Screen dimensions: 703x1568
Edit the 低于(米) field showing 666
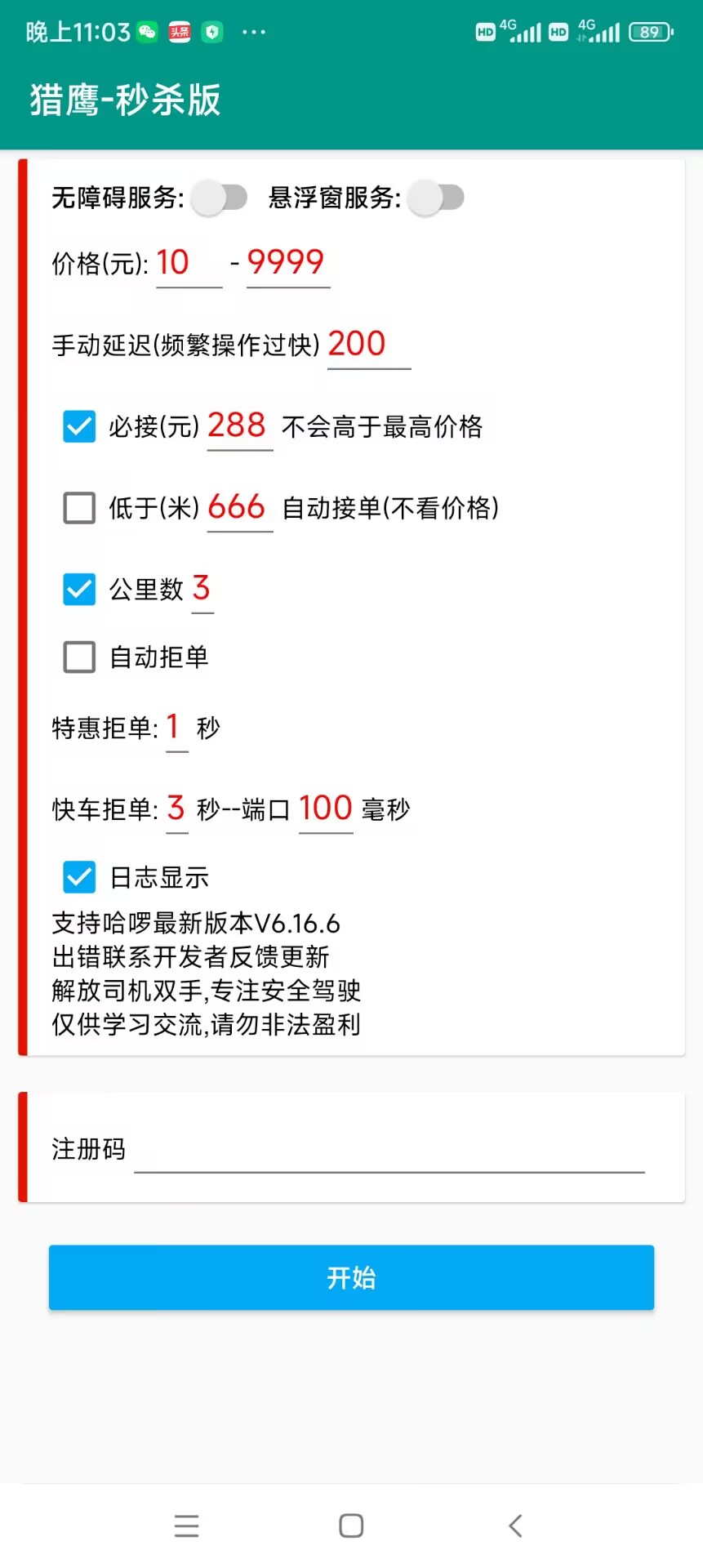(240, 507)
